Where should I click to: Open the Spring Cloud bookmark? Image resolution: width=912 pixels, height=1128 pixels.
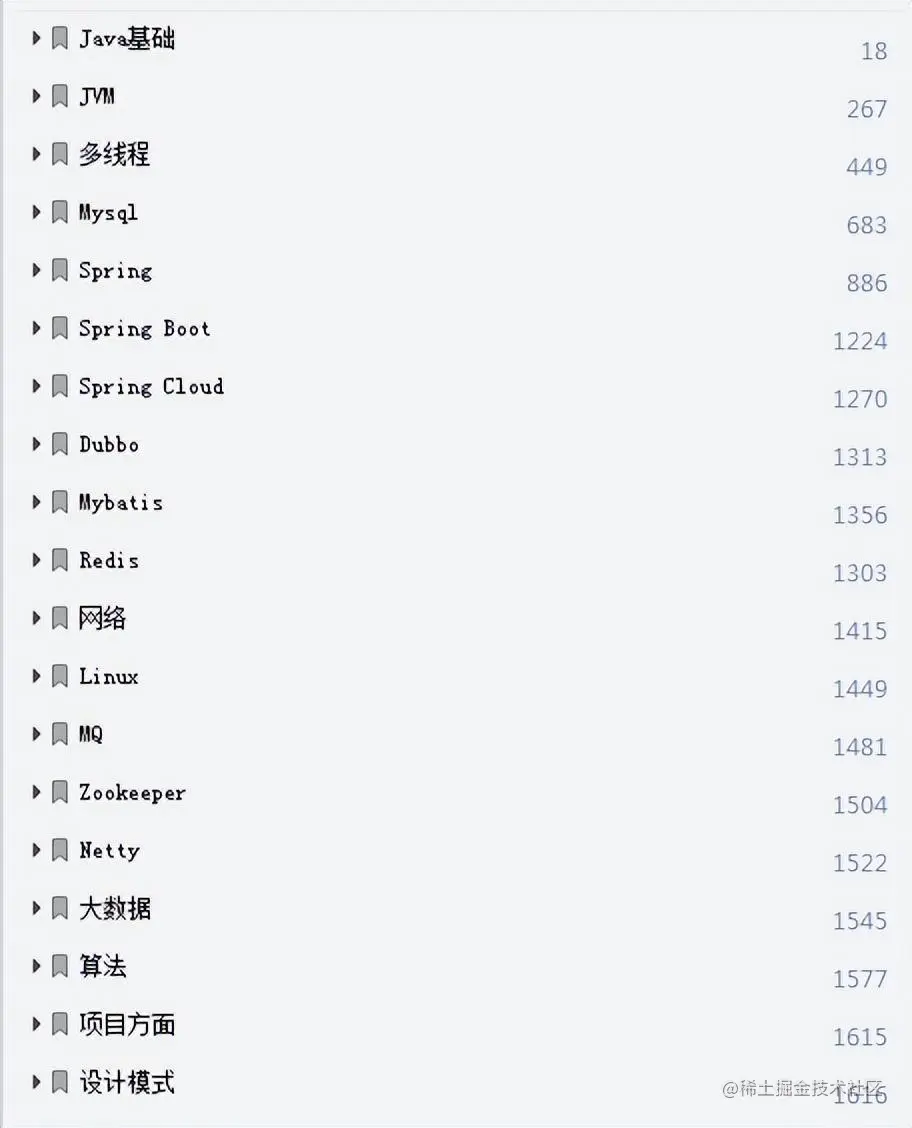(151, 387)
